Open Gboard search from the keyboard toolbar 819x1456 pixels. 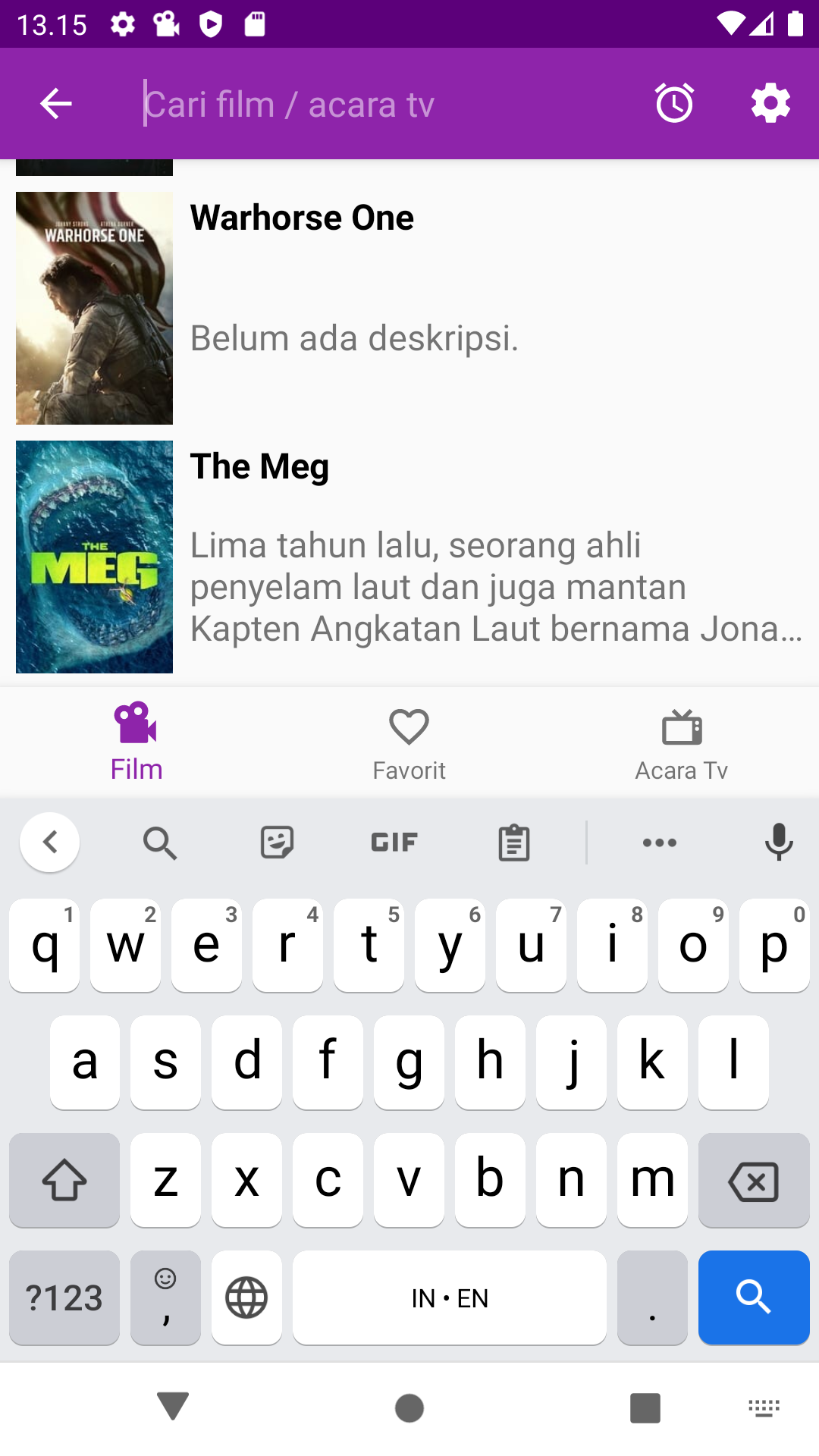click(160, 842)
